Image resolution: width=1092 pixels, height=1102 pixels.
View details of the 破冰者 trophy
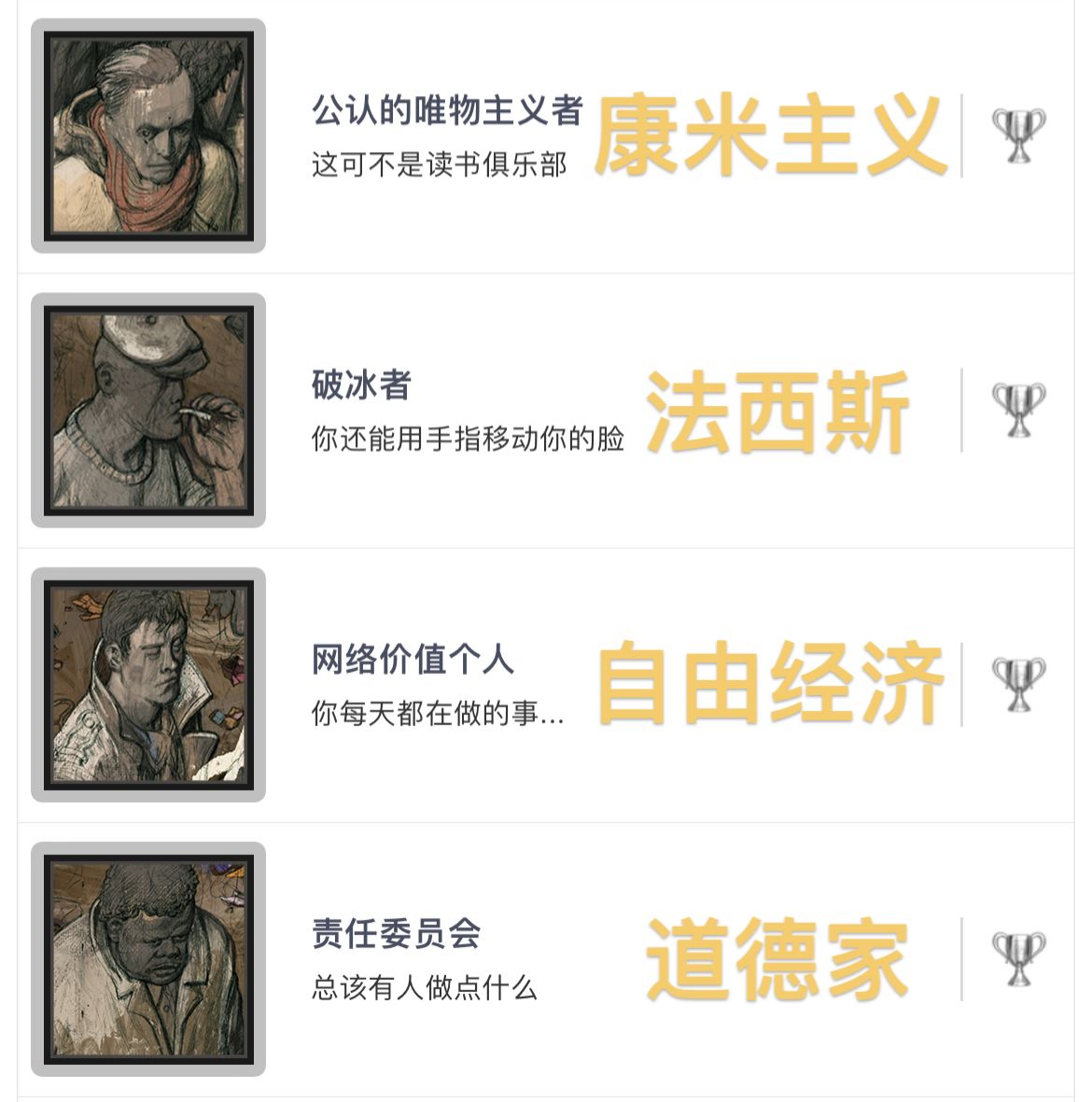[x=361, y=384]
